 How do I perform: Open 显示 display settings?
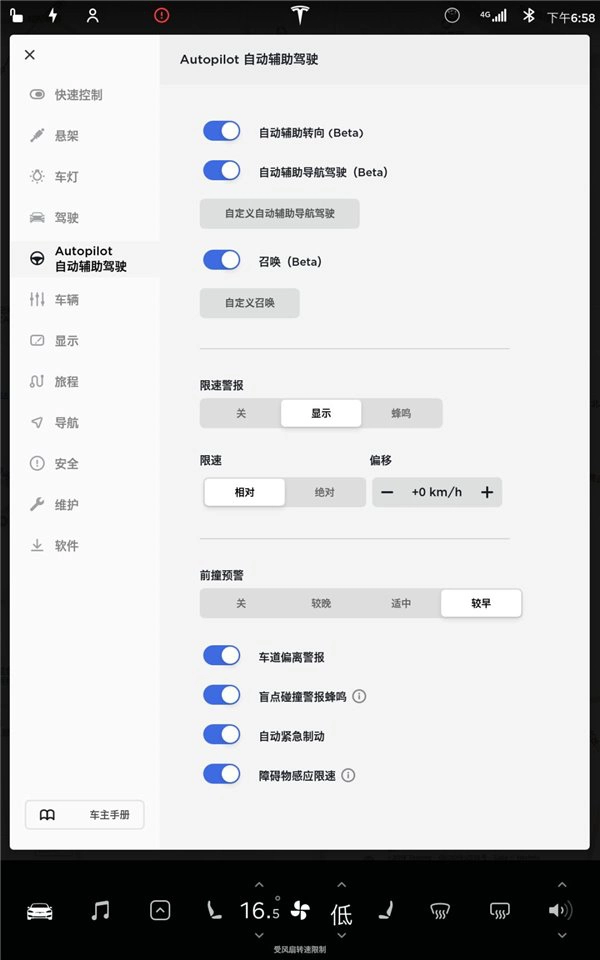pyautogui.click(x=66, y=341)
